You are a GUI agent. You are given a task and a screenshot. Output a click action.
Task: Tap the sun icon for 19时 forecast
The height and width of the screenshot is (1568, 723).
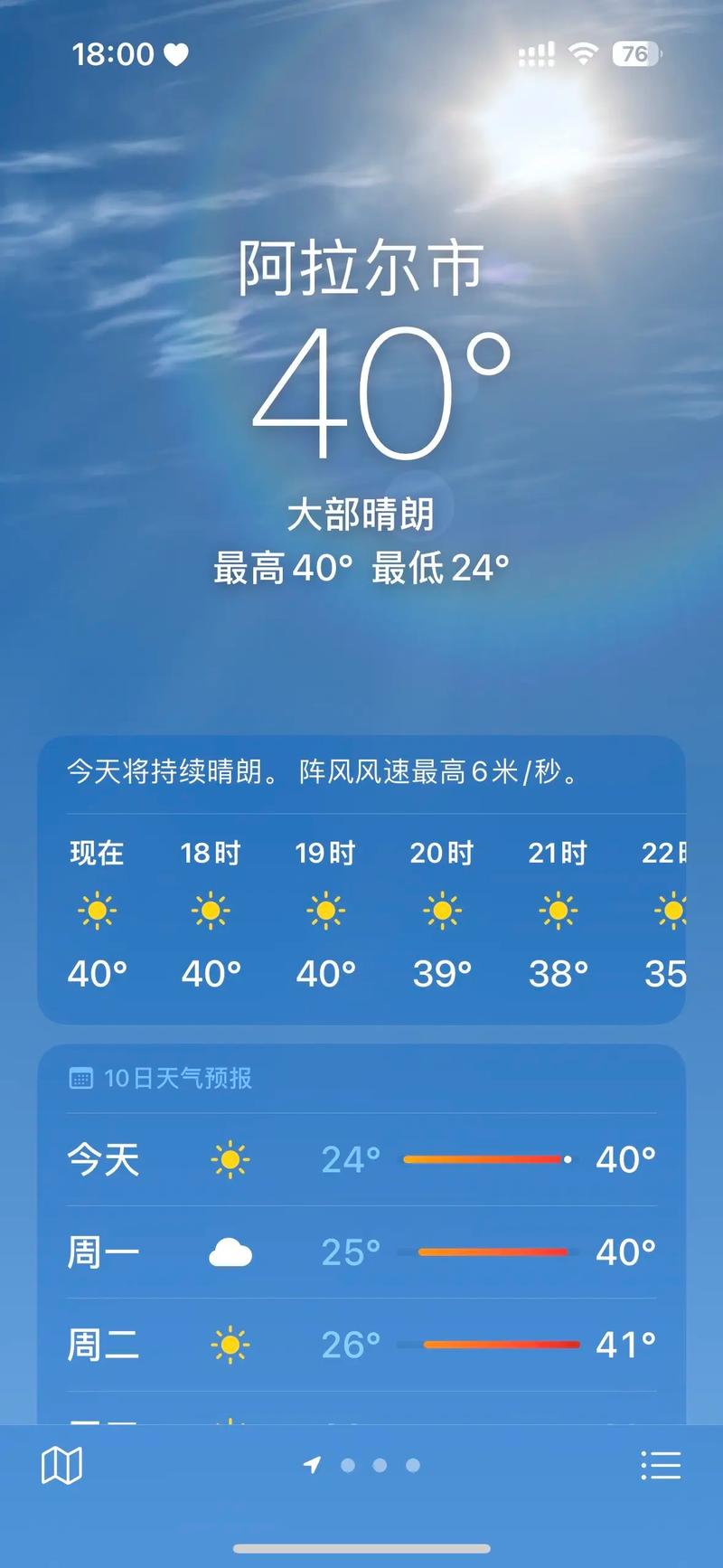click(326, 912)
